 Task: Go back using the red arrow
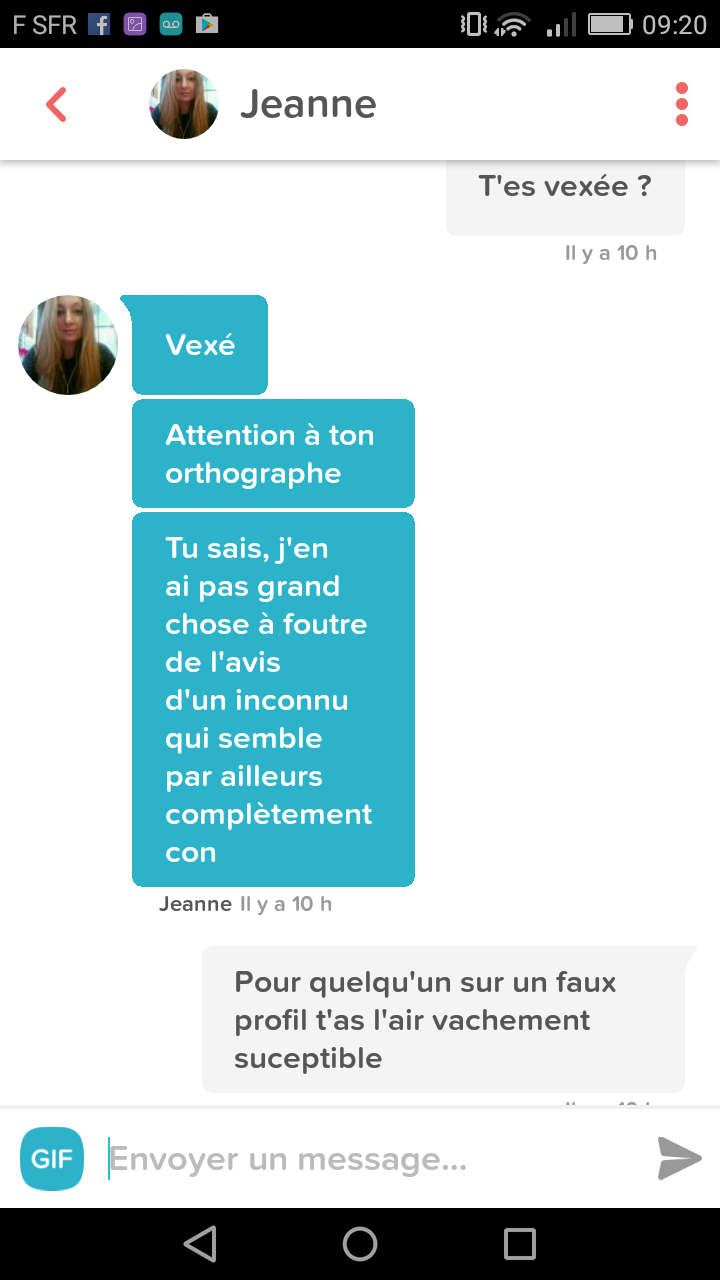click(x=56, y=104)
